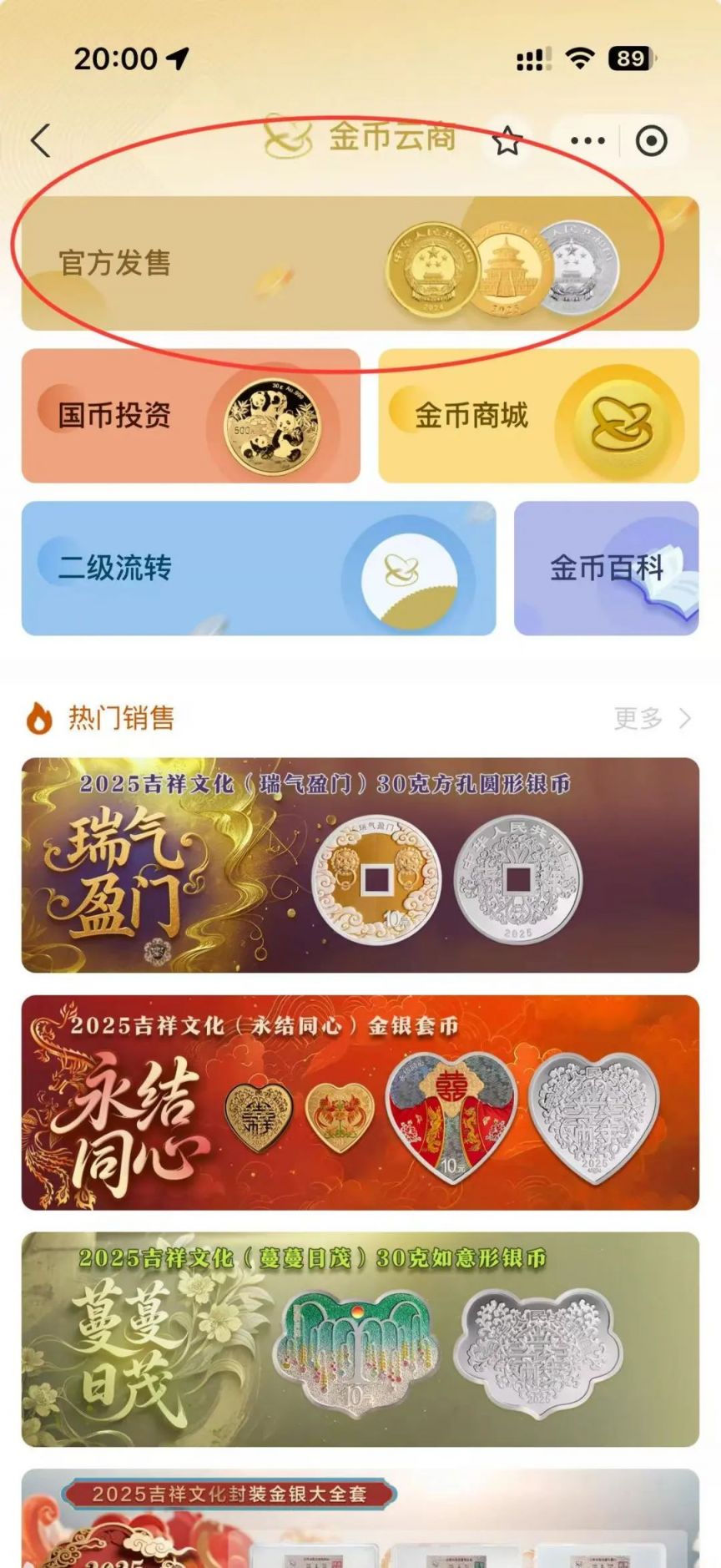View 更多 hot sale items
The image size is (721, 1568).
pos(652,718)
